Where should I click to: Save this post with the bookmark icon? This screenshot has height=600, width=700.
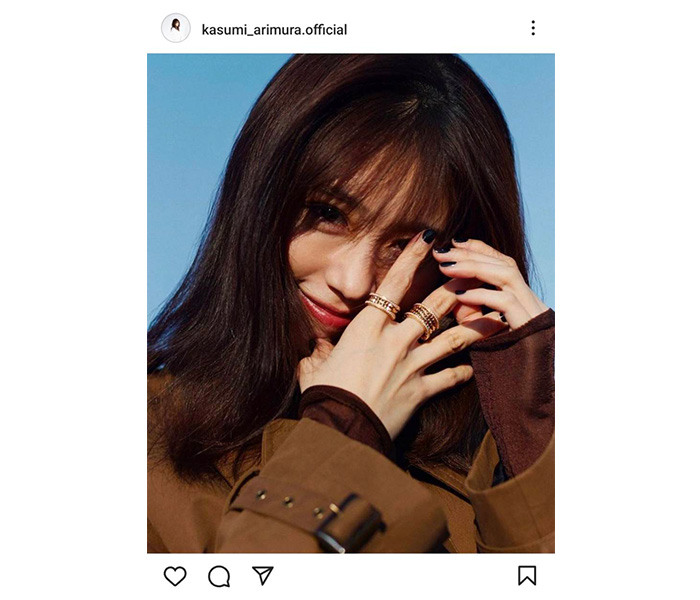[x=527, y=575]
